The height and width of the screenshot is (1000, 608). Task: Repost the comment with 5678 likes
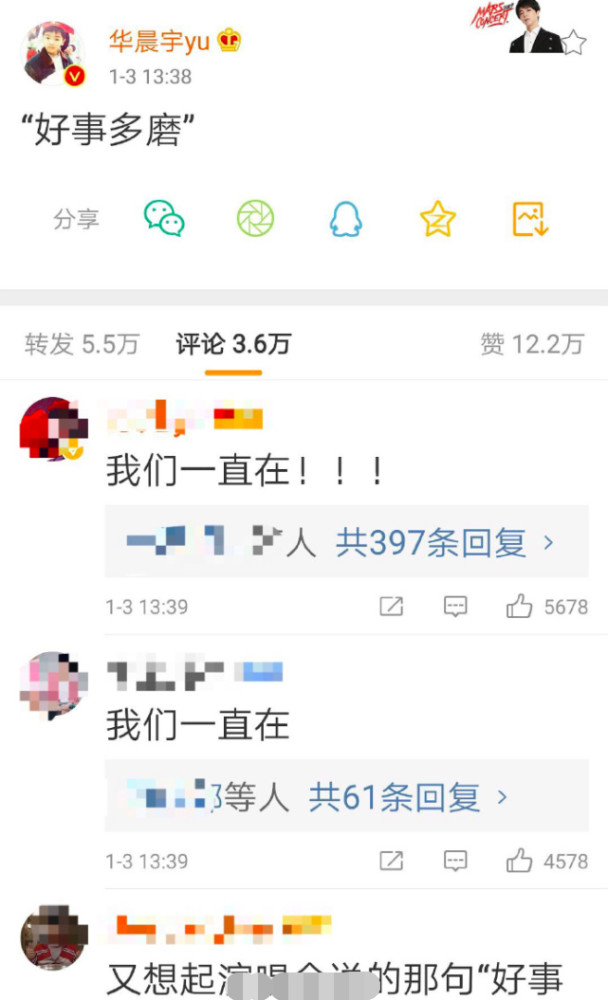coord(391,606)
